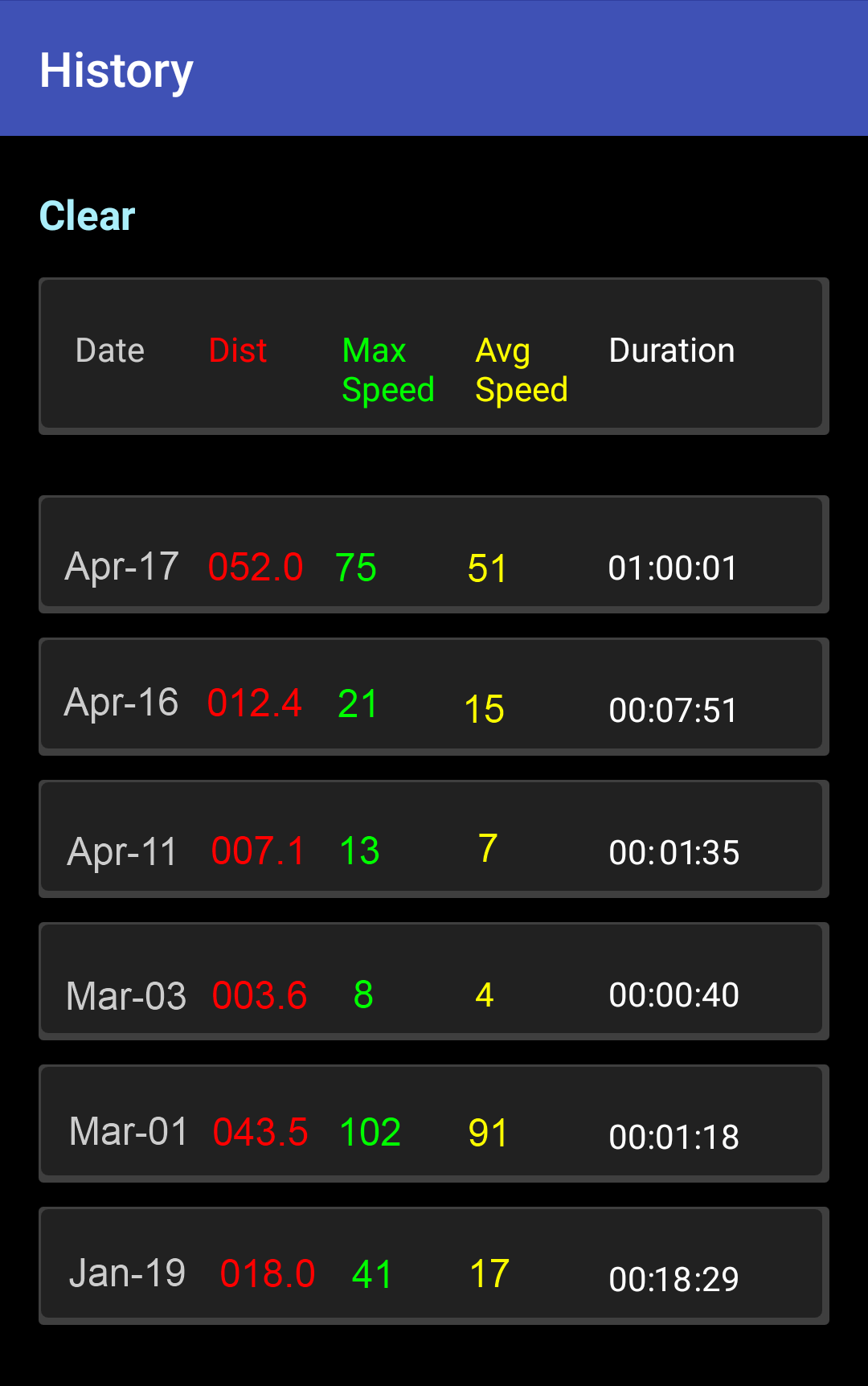Open the Mar-03 history row
Image resolution: width=868 pixels, height=1386 pixels.
coord(433,982)
